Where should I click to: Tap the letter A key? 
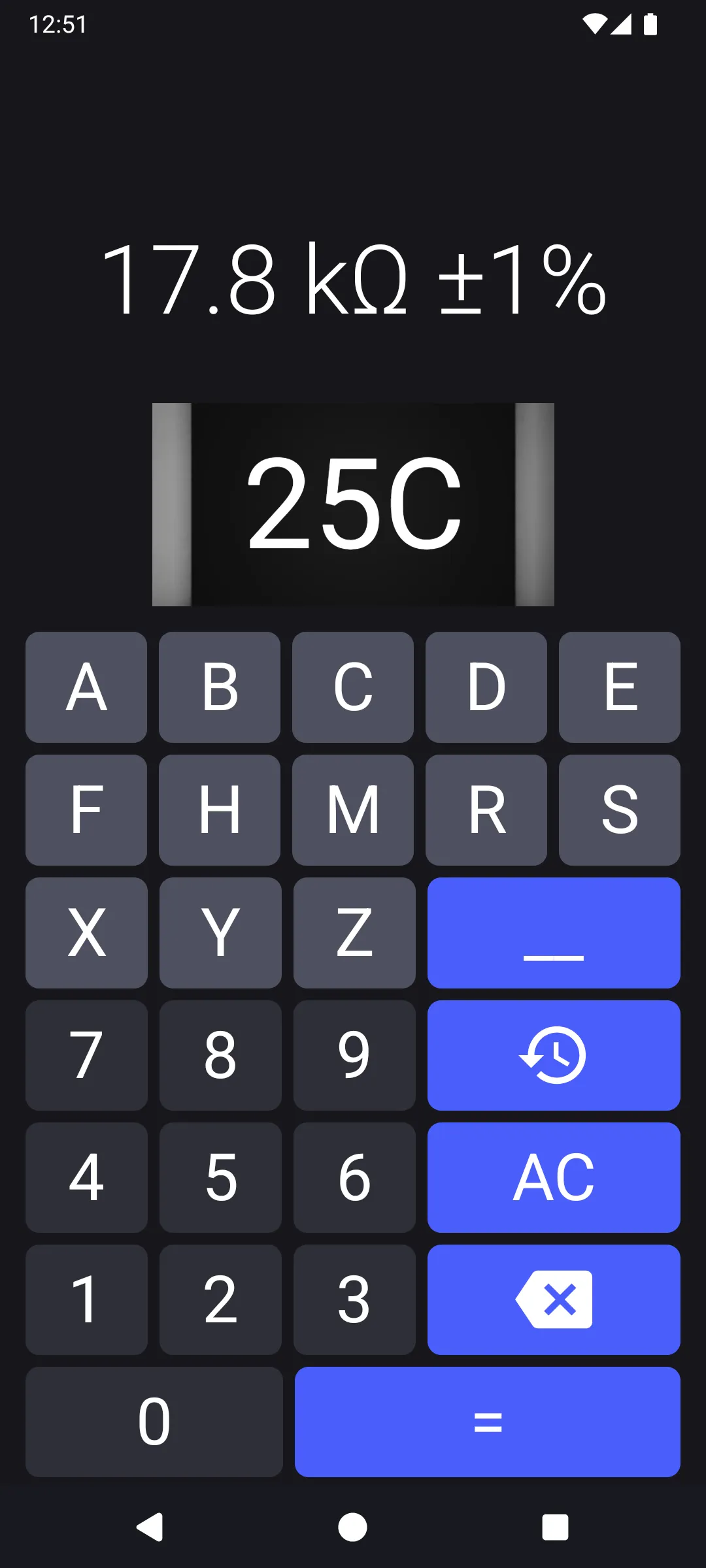click(x=86, y=687)
